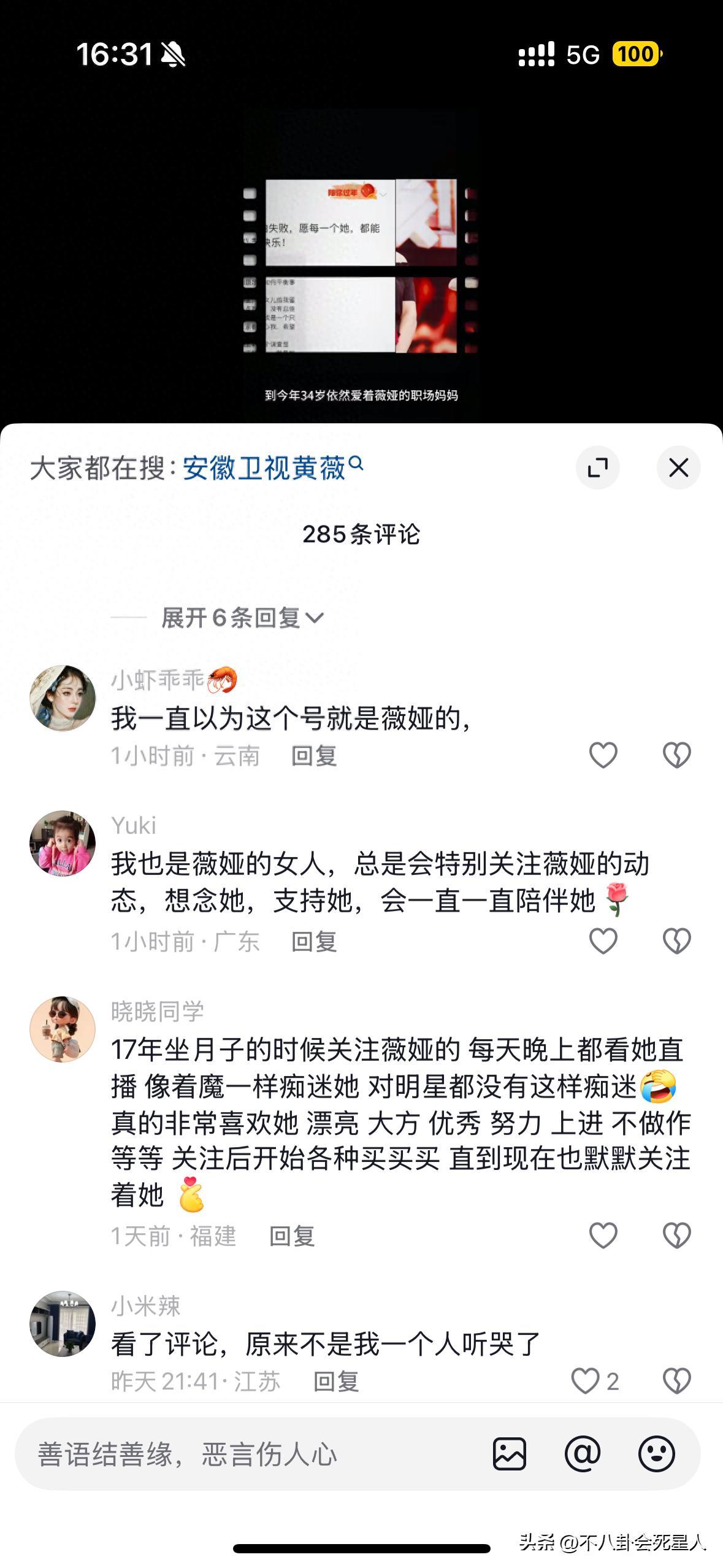Open the comment input field

(x=245, y=1454)
